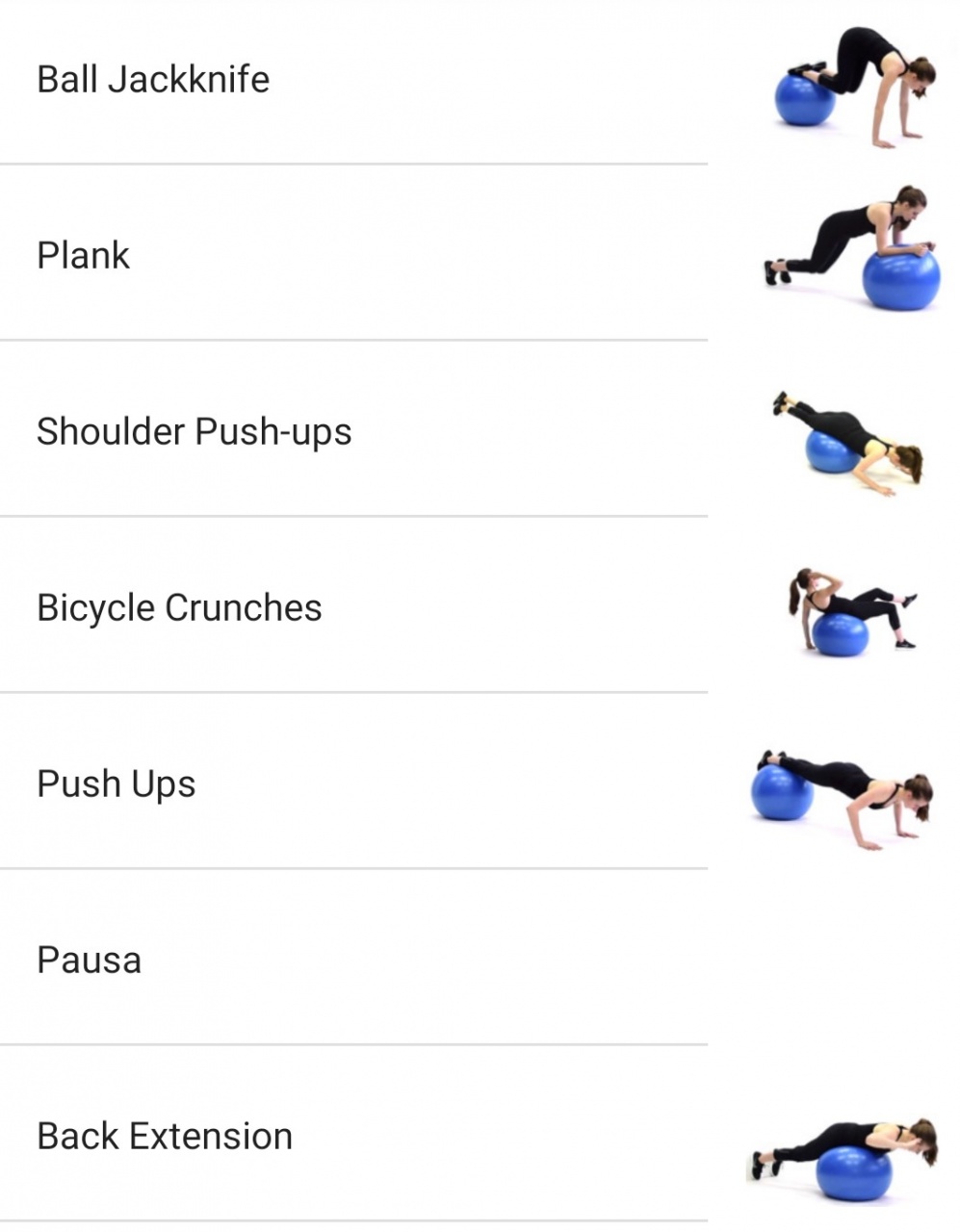Open the Ball Jackknife exercise
Viewport: 960px width, 1232px height.
click(x=154, y=80)
